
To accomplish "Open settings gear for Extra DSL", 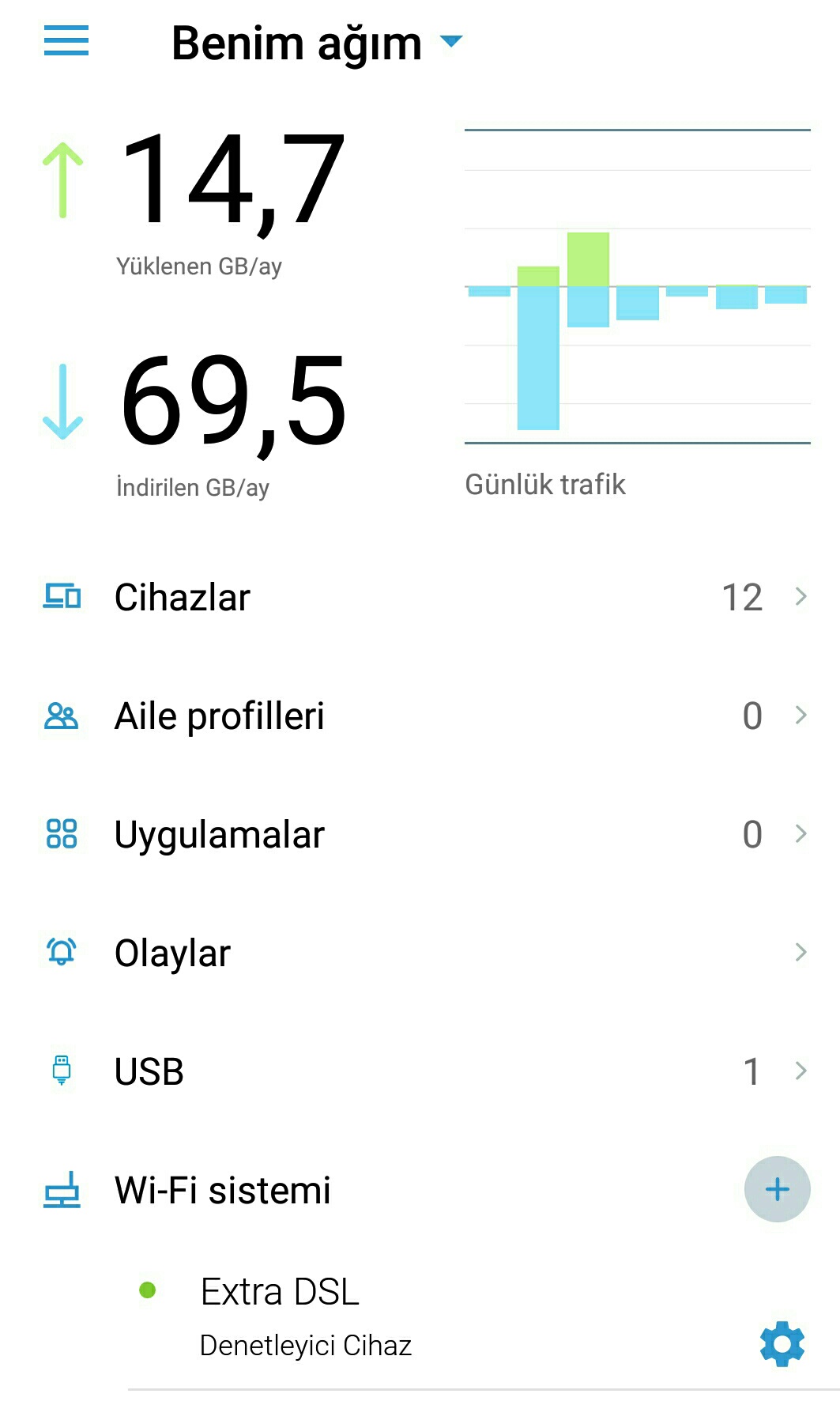I will (782, 1343).
